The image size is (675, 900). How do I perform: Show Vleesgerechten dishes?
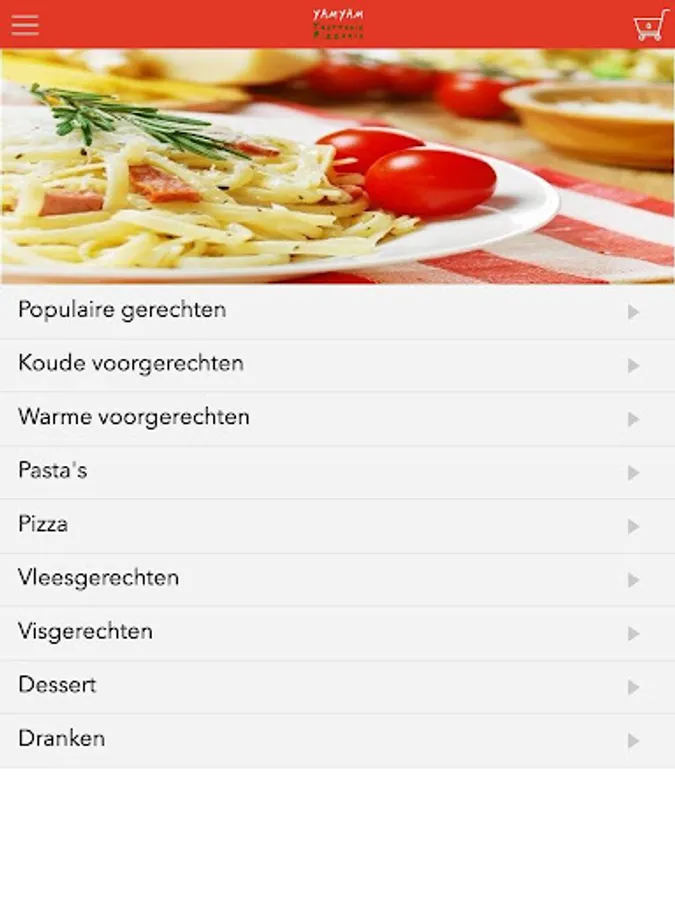pos(337,579)
